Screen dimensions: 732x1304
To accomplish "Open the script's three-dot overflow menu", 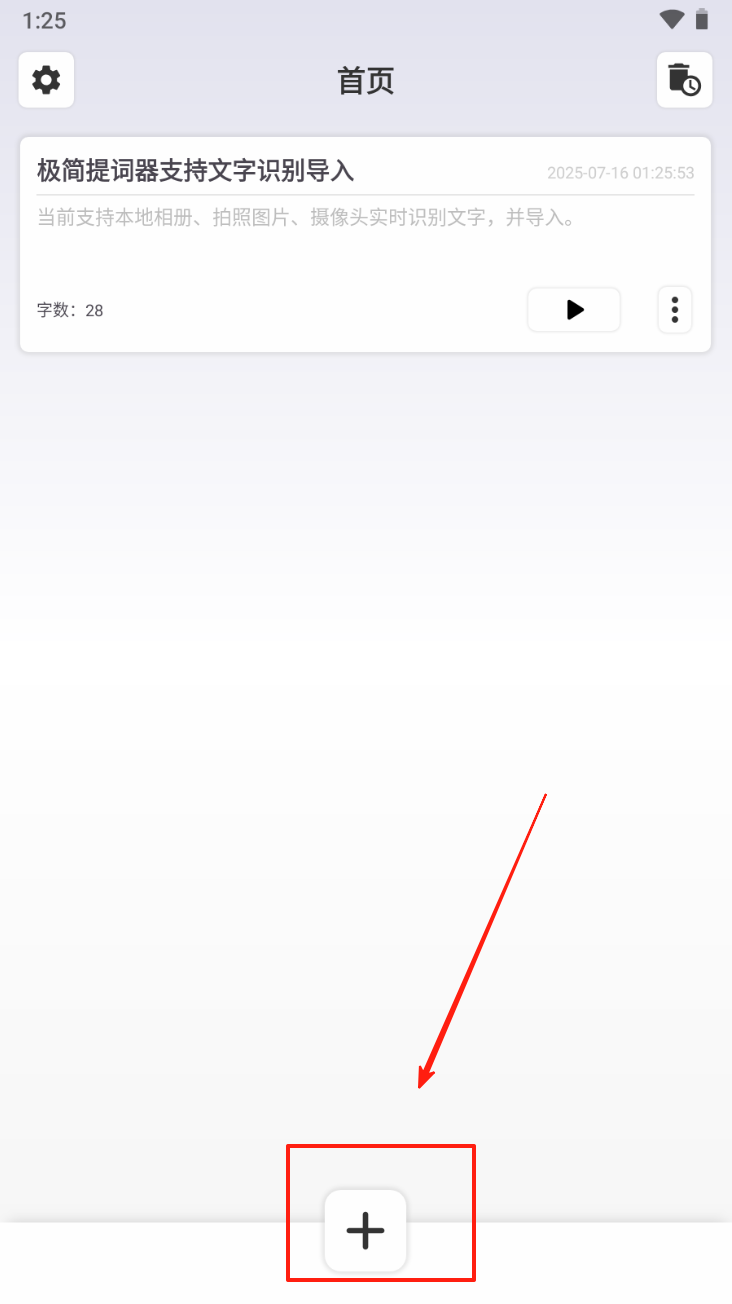I will [675, 310].
